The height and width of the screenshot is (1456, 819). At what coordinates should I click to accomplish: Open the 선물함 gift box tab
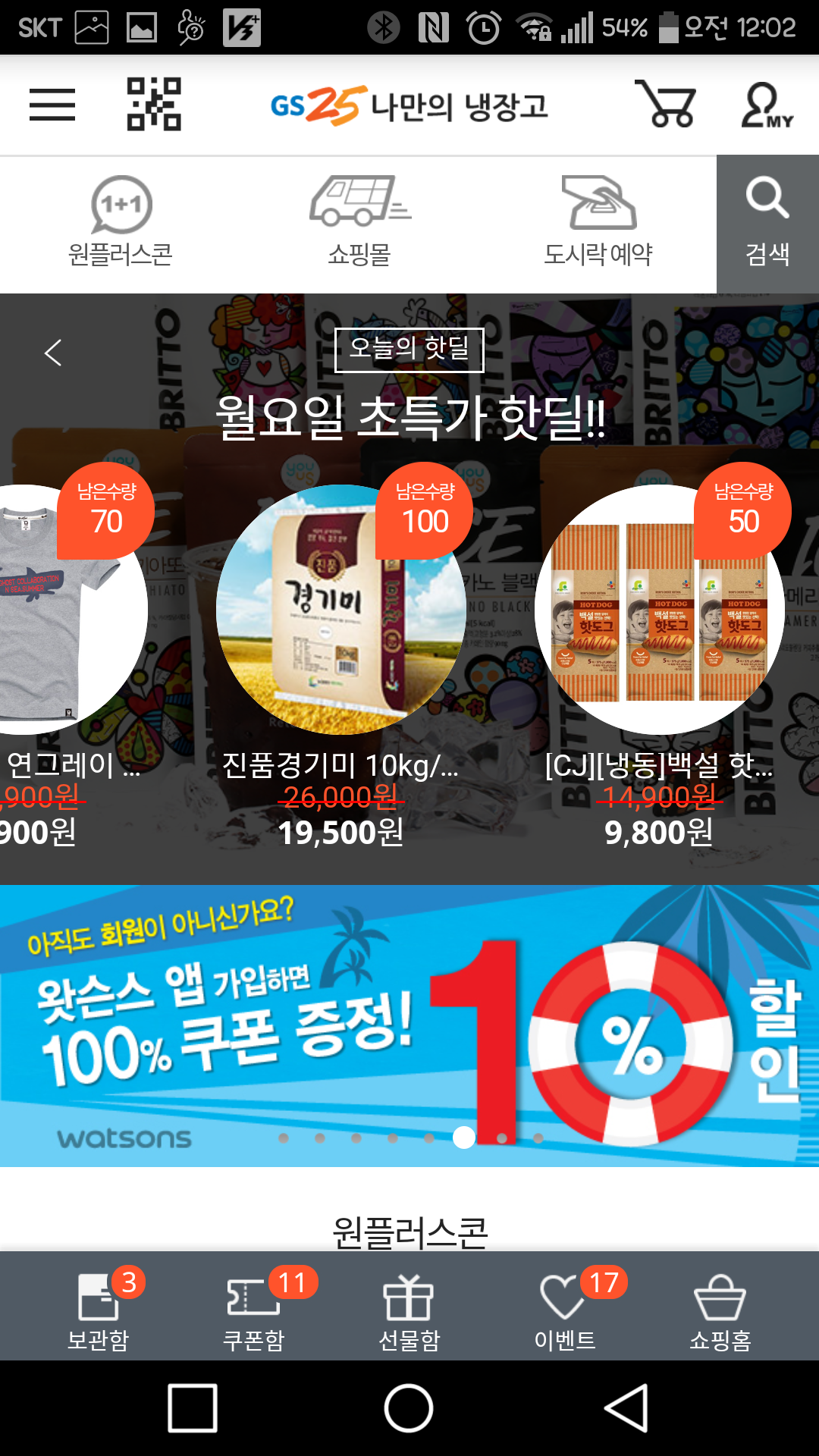pyautogui.click(x=409, y=1307)
